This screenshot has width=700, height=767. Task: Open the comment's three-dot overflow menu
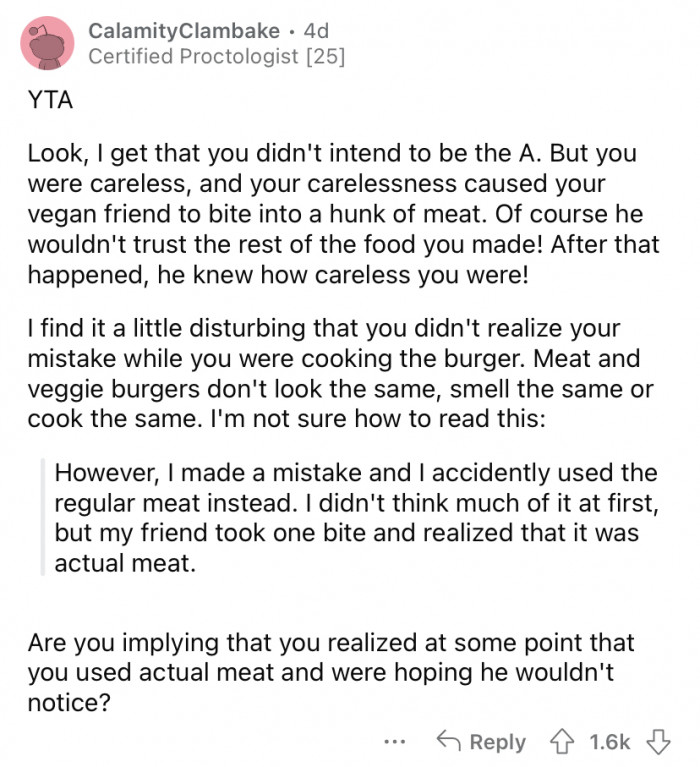point(396,742)
